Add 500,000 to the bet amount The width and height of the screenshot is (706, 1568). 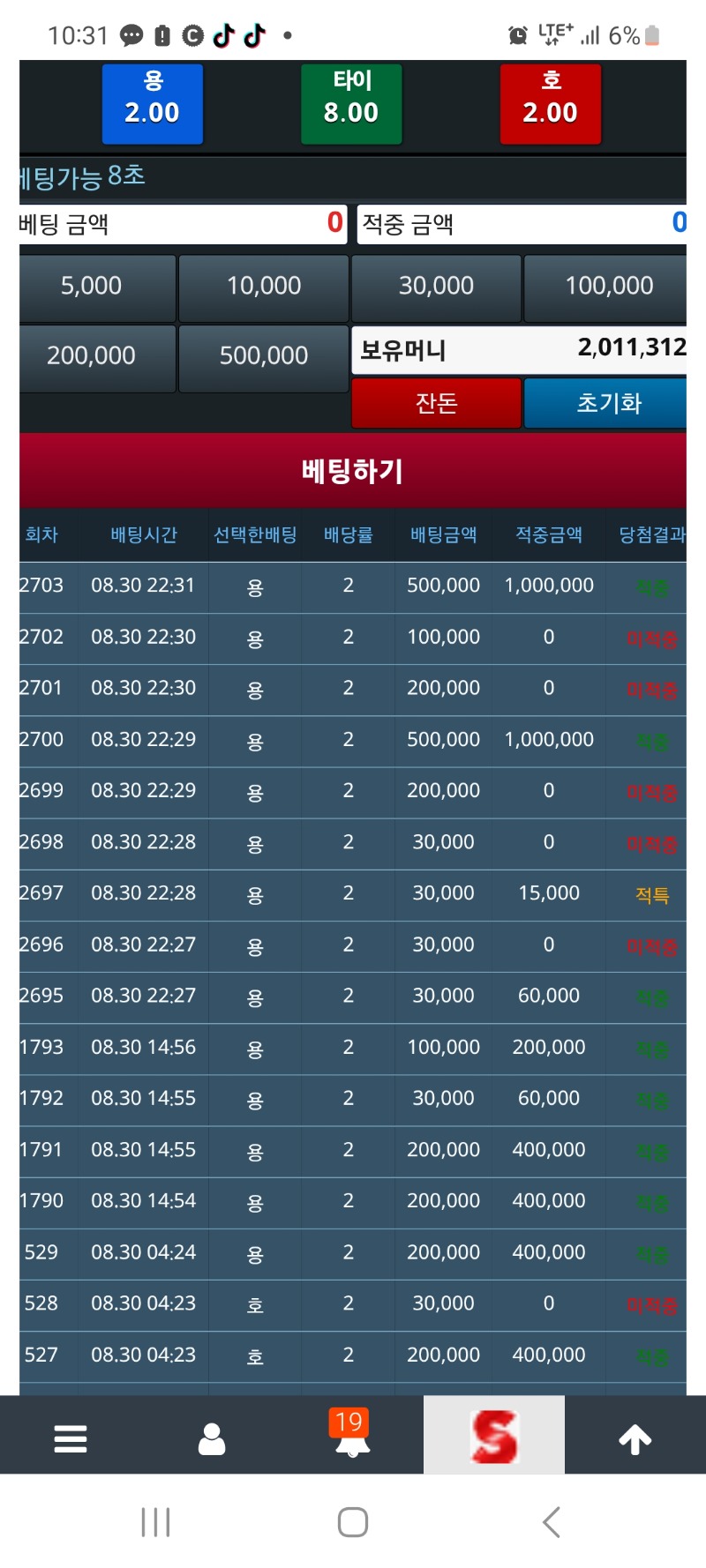264,357
